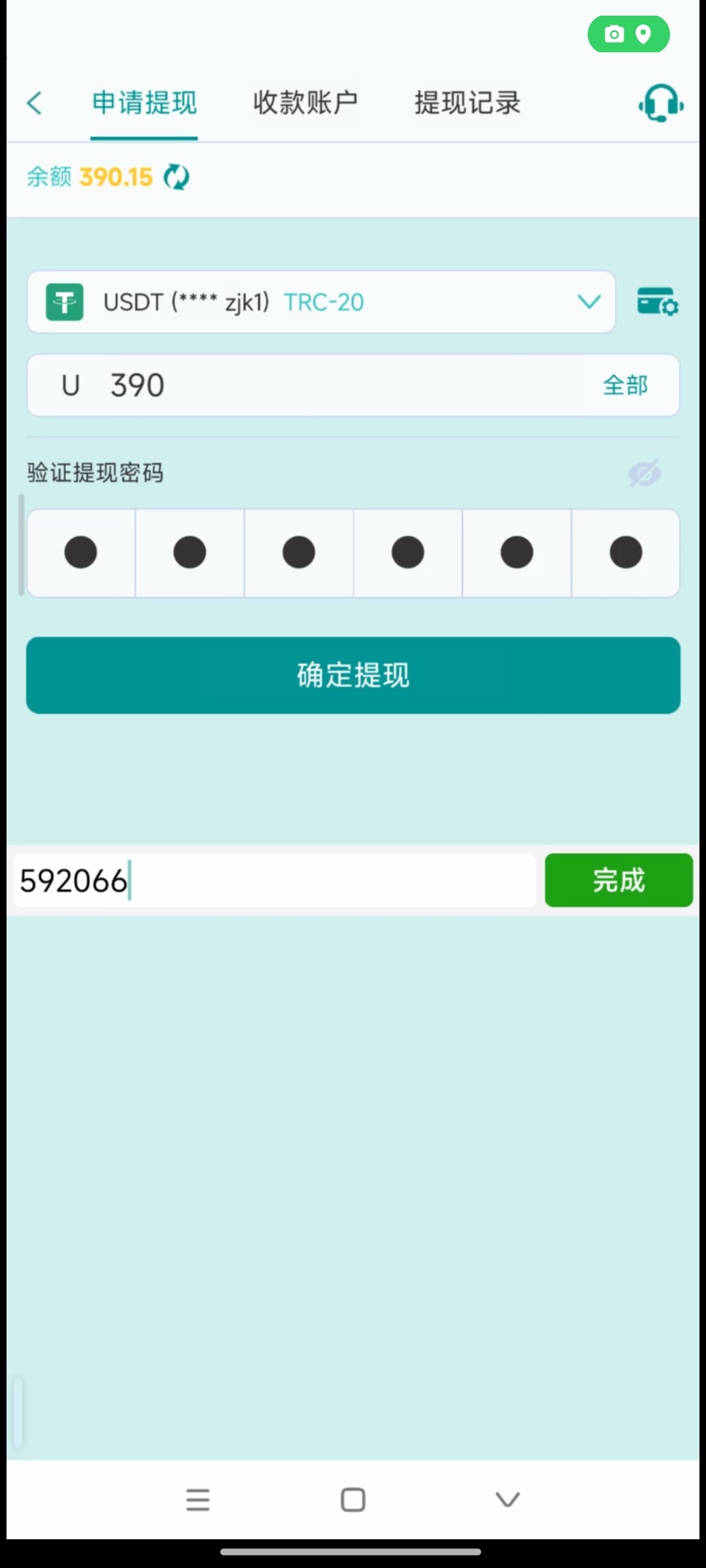706x1568 pixels.
Task: Edit the withdrawal amount field
Action: coord(327,385)
